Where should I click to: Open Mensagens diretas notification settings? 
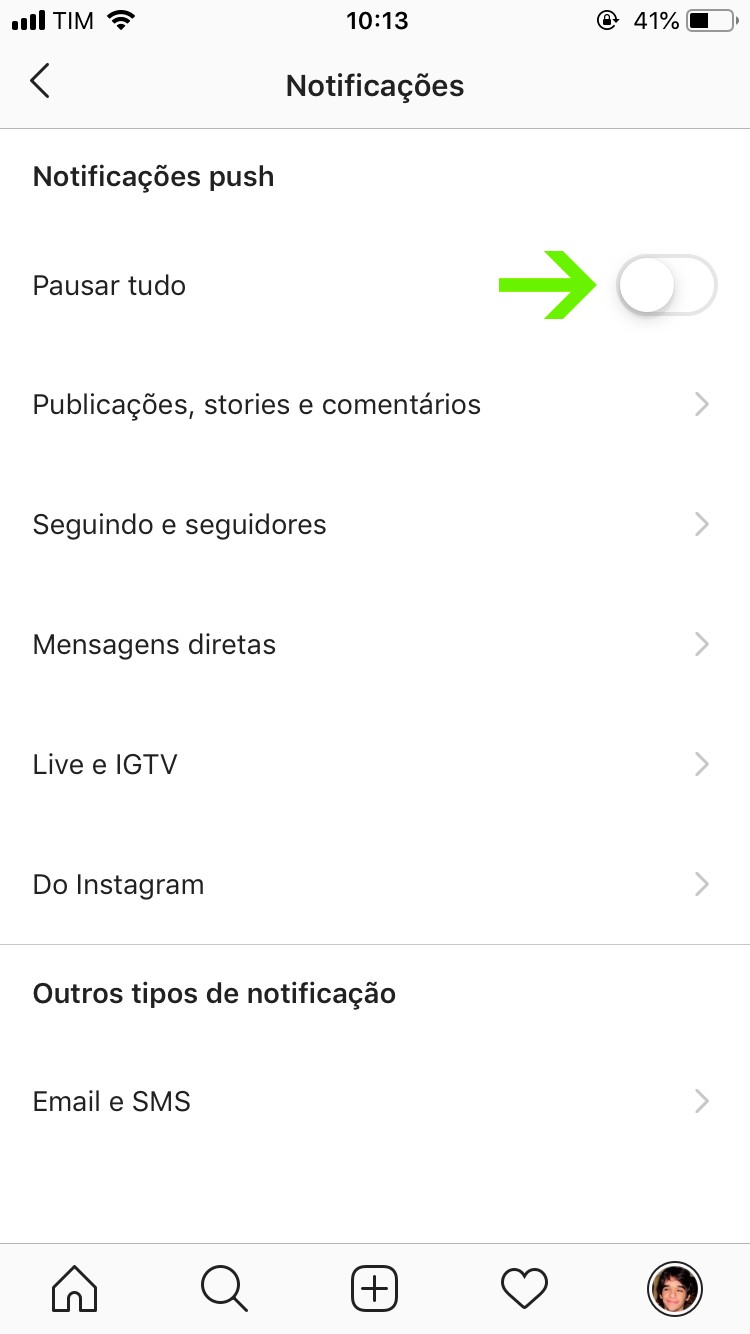370,645
